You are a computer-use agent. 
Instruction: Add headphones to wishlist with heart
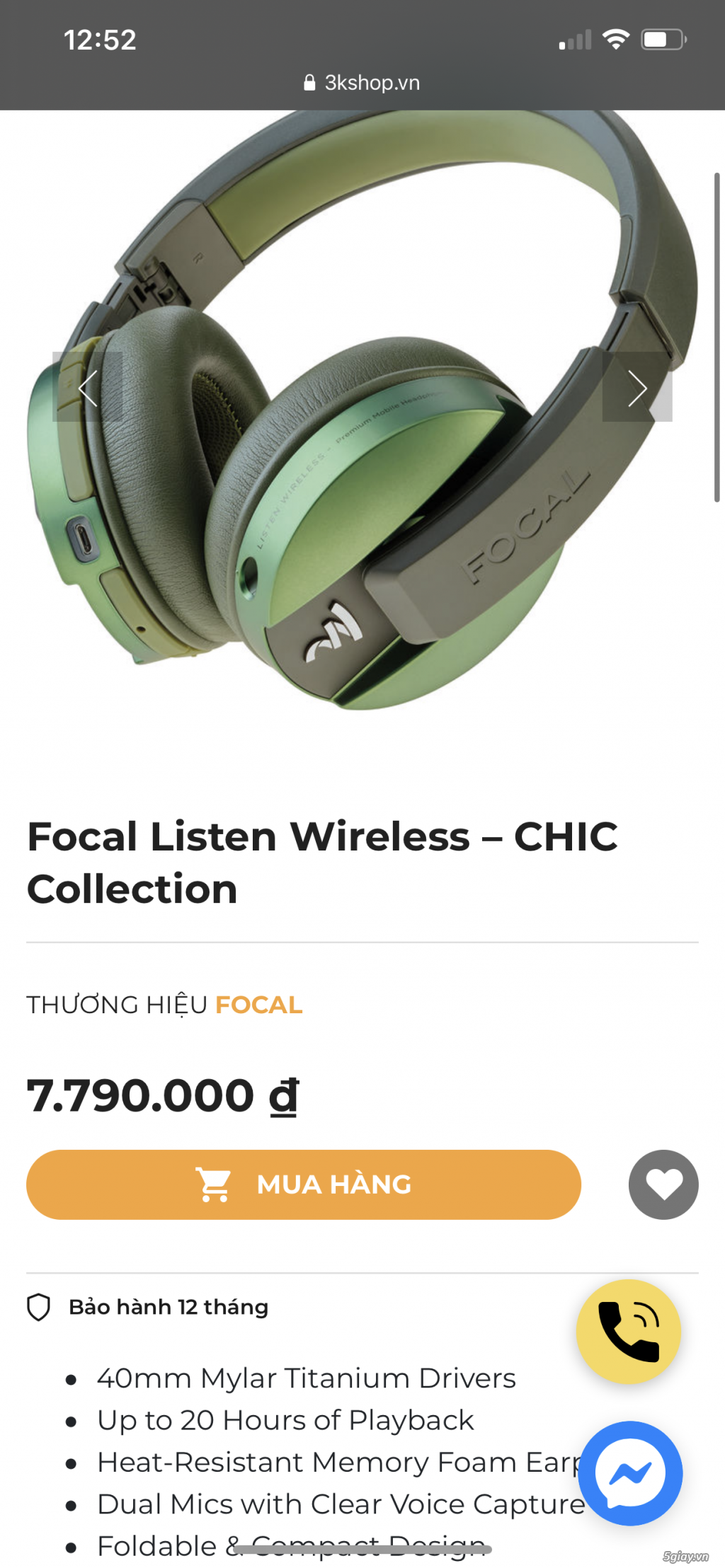click(663, 1184)
